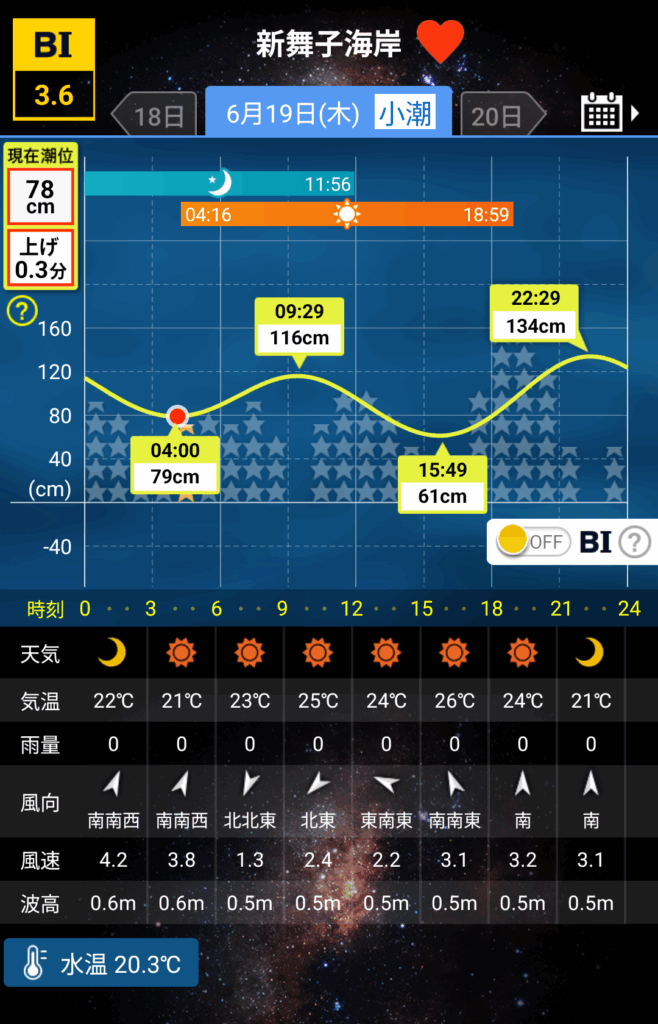Open the yellow question mark help
The image size is (658, 1024).
[x=22, y=311]
